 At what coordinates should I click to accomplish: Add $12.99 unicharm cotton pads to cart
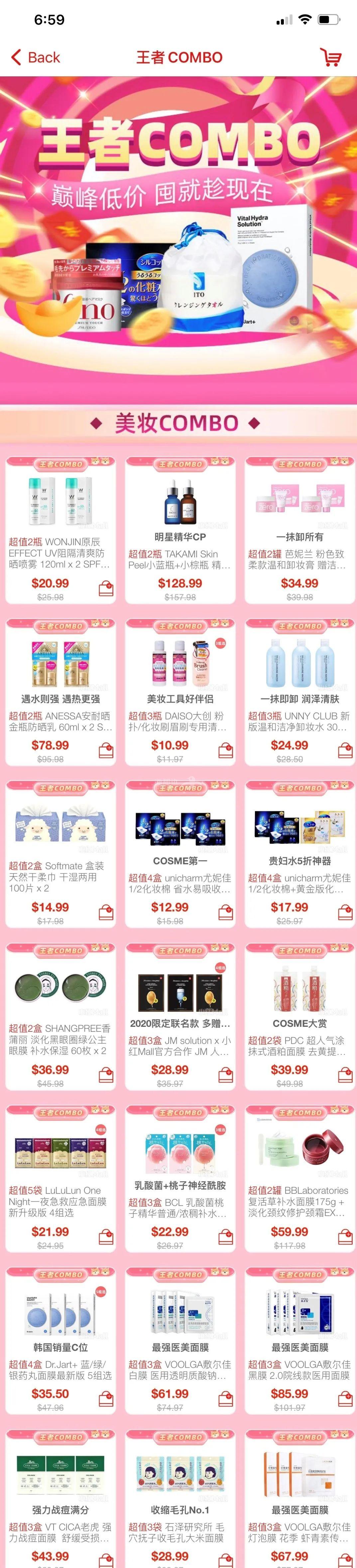226,912
